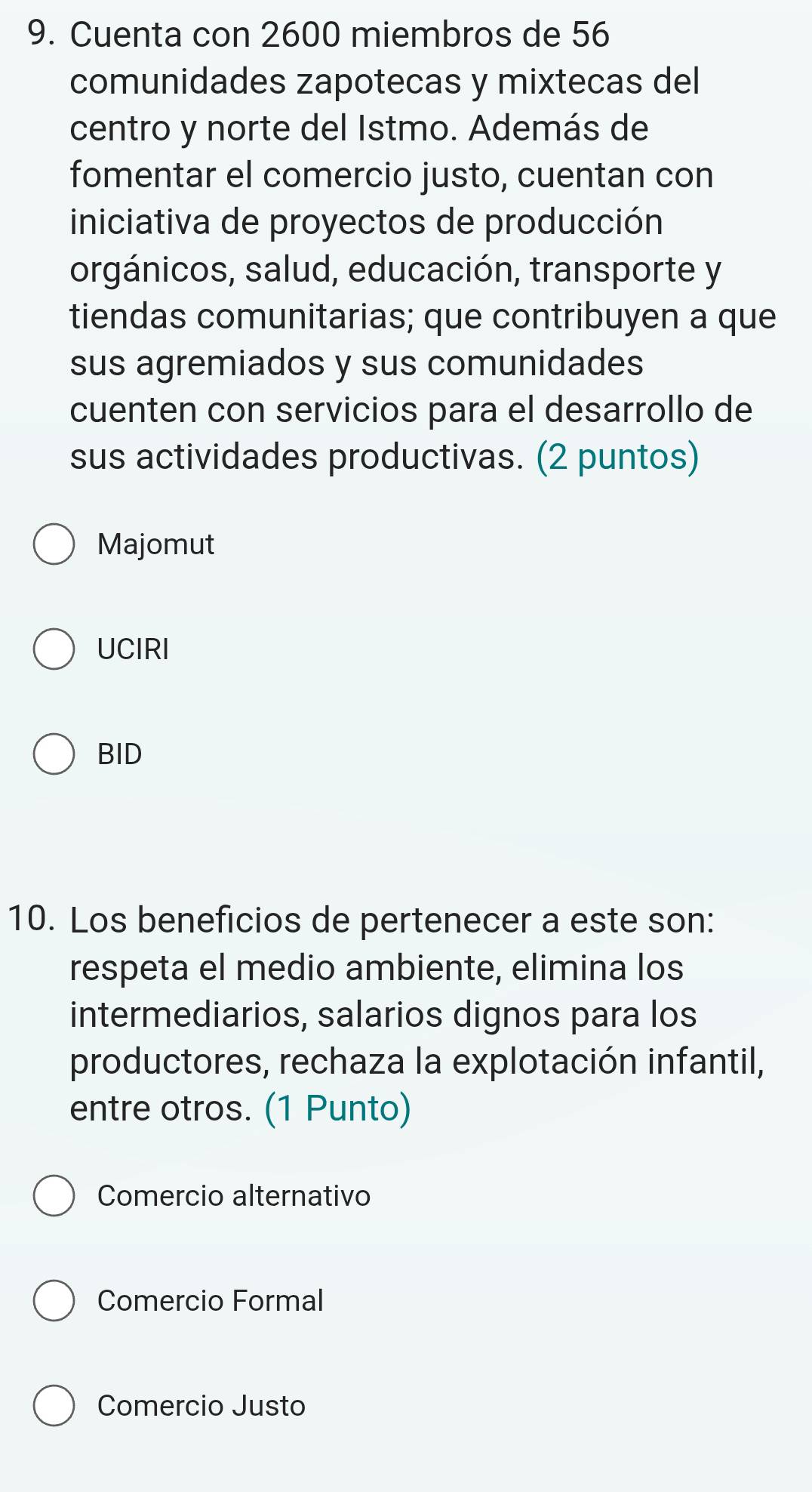The height and width of the screenshot is (1492, 812).
Task: Choose the UCIRI option
Action: (x=54, y=649)
